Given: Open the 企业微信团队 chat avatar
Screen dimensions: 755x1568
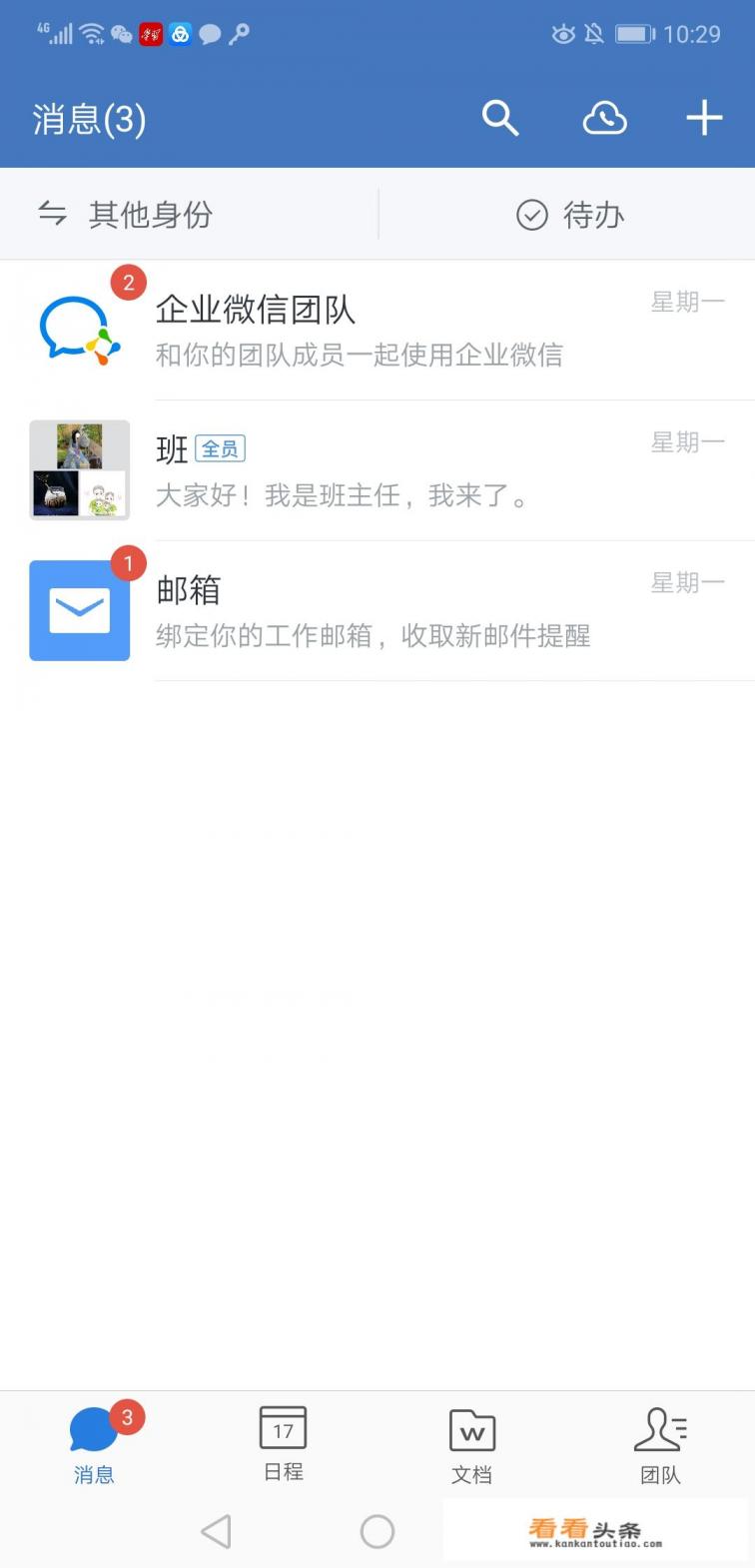Looking at the screenshot, I should click(x=79, y=330).
